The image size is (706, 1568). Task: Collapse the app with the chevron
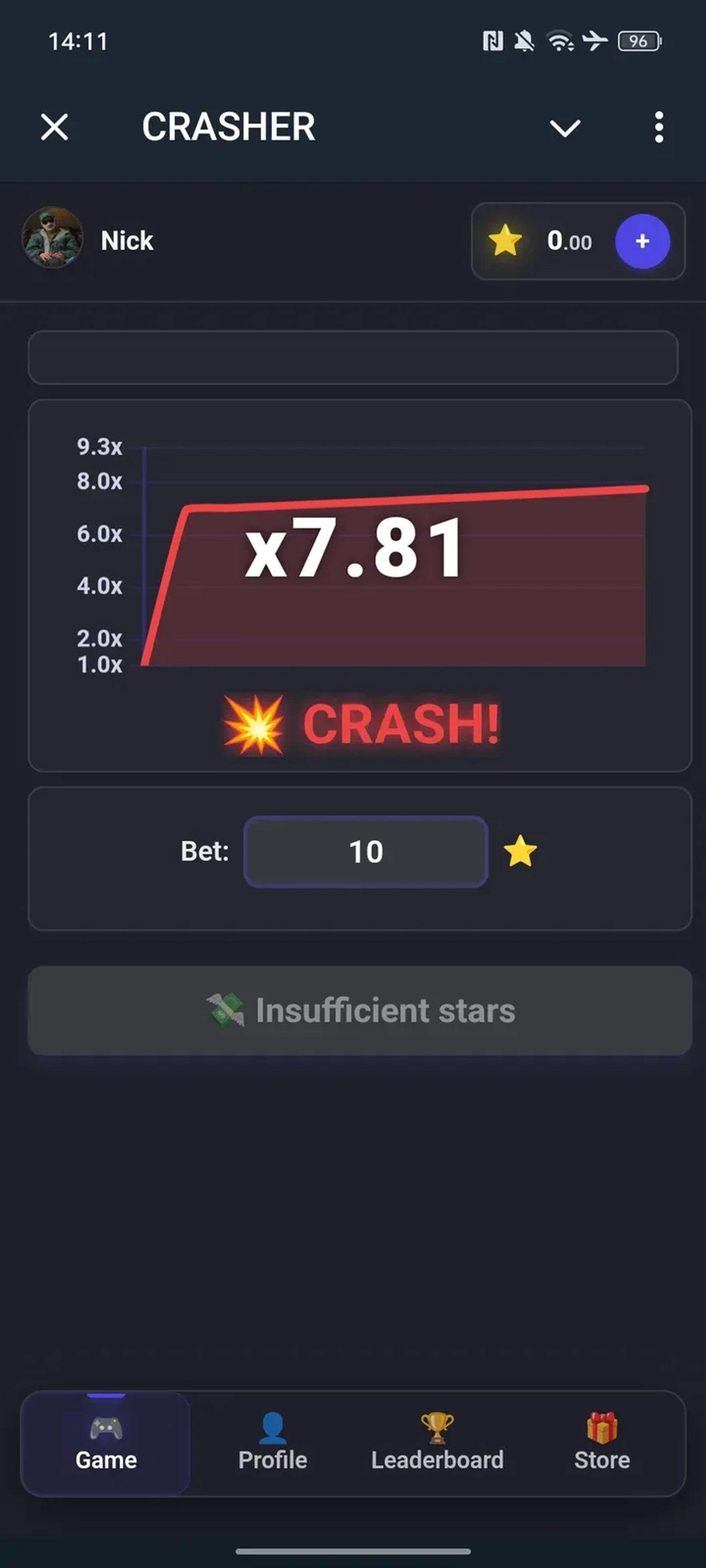[x=565, y=128]
